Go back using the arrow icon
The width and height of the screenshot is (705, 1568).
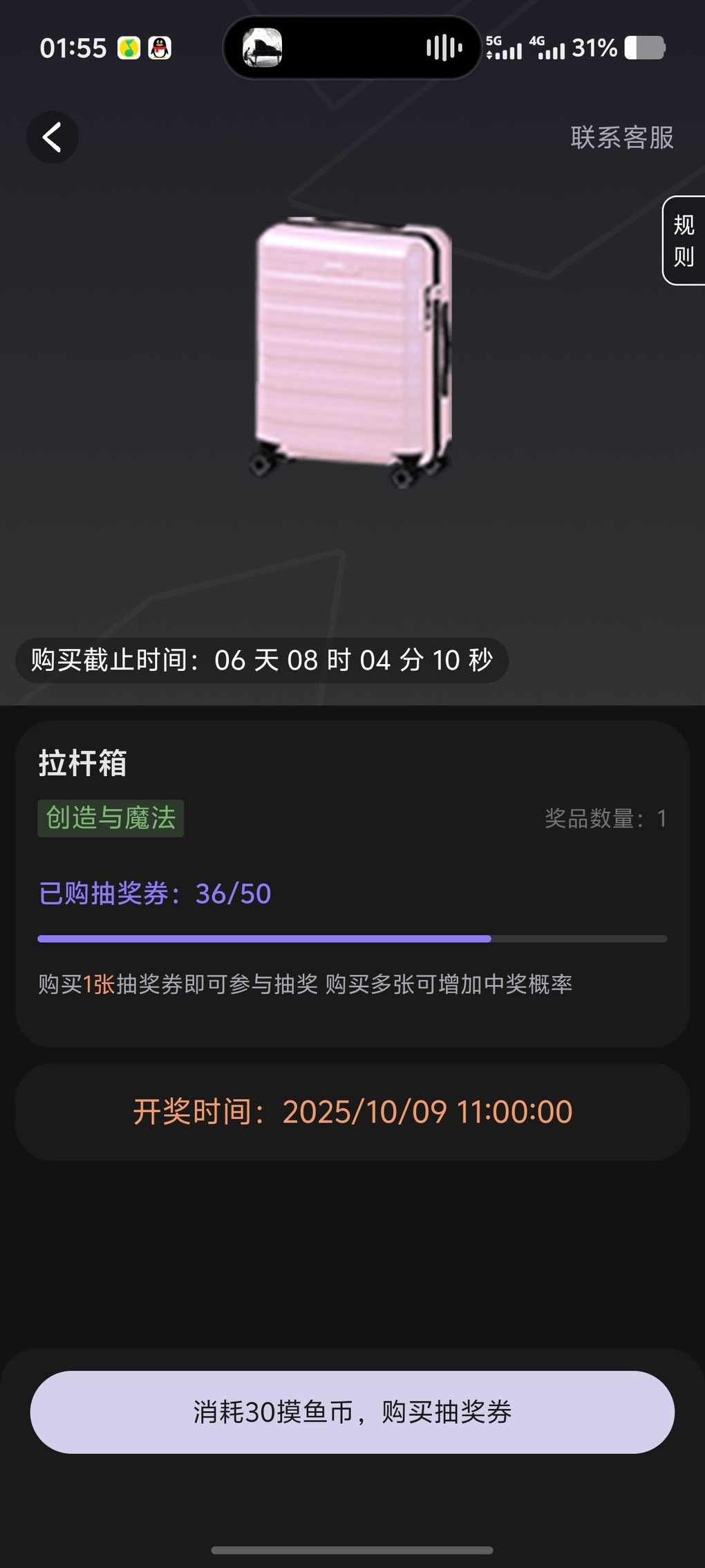coord(53,137)
